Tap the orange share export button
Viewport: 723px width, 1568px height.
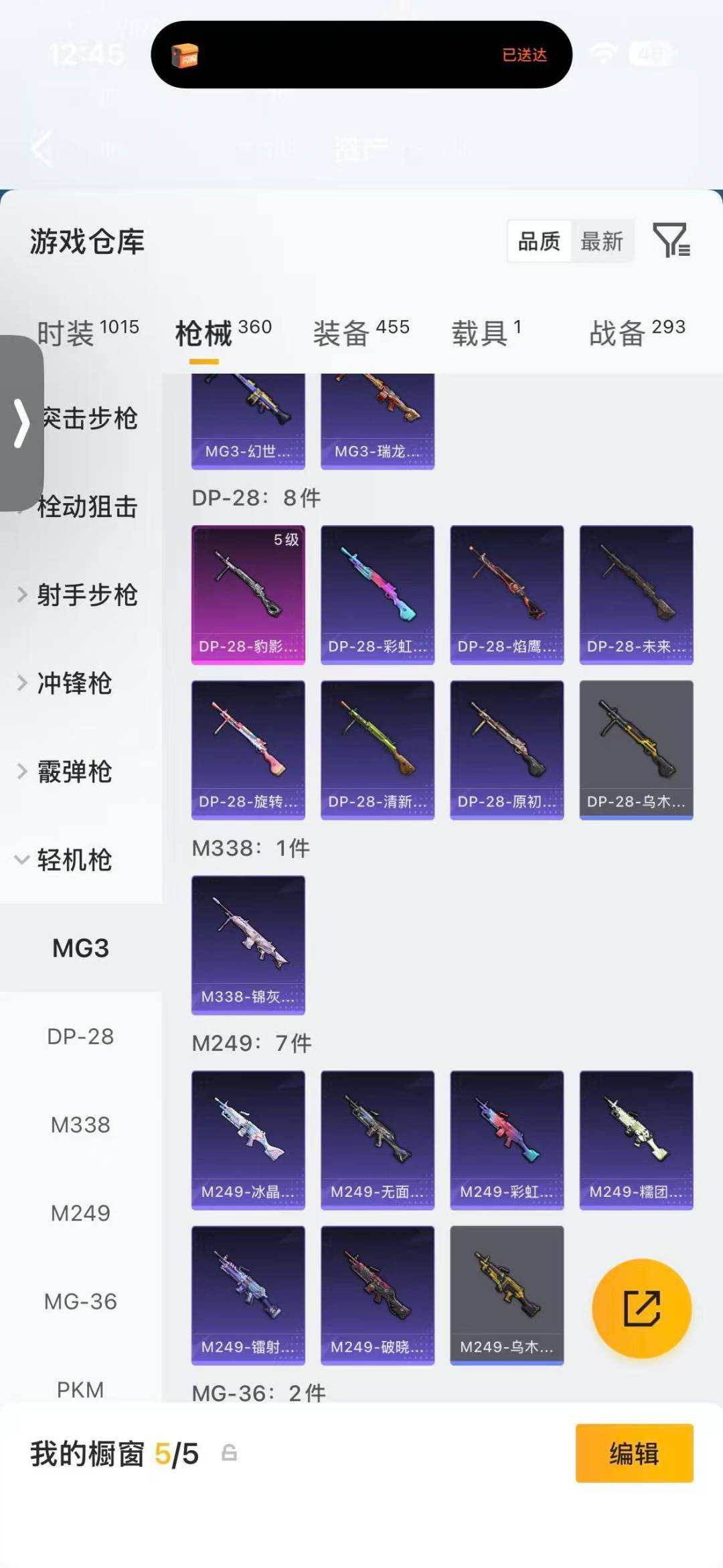tap(641, 1308)
